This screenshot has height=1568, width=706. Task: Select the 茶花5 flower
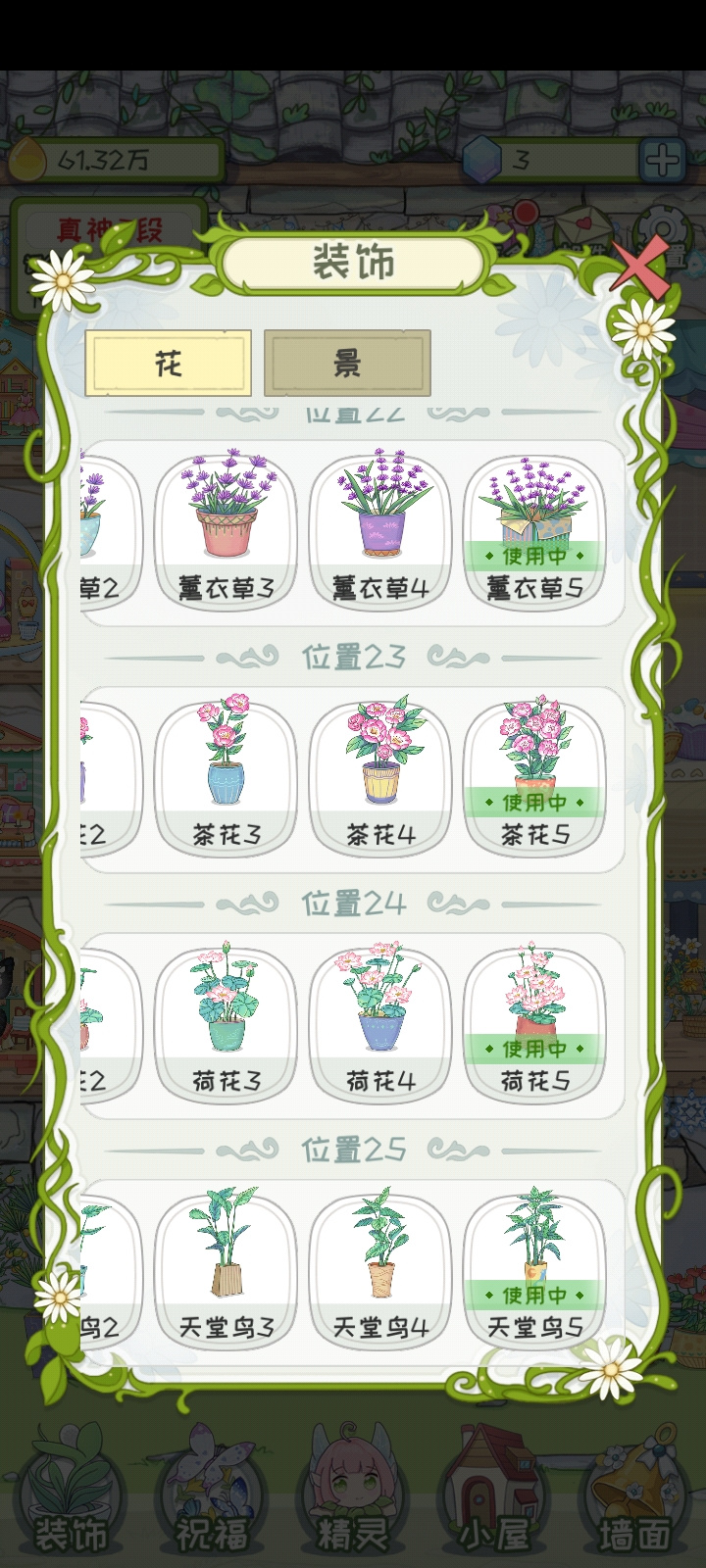click(534, 777)
